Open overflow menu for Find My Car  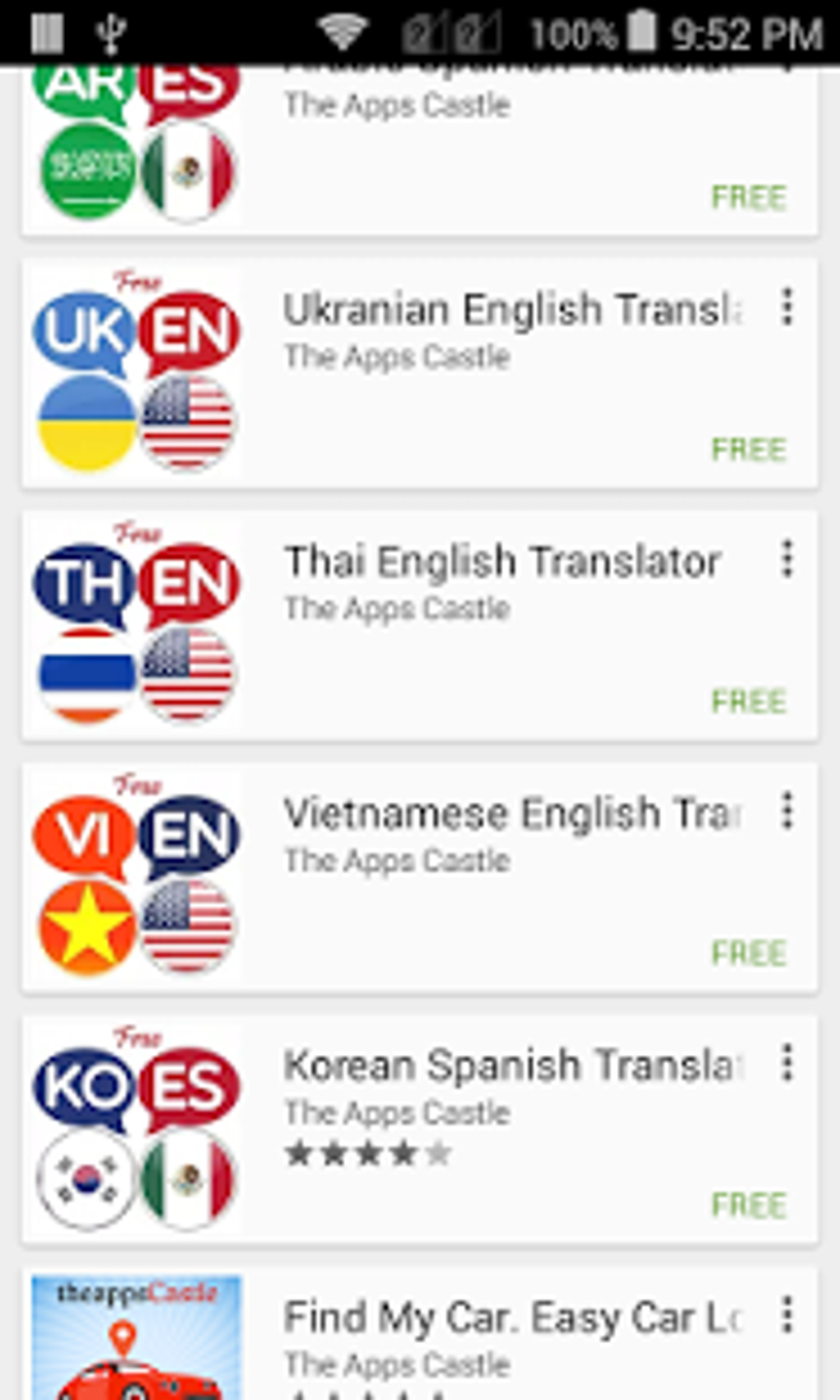[787, 1314]
